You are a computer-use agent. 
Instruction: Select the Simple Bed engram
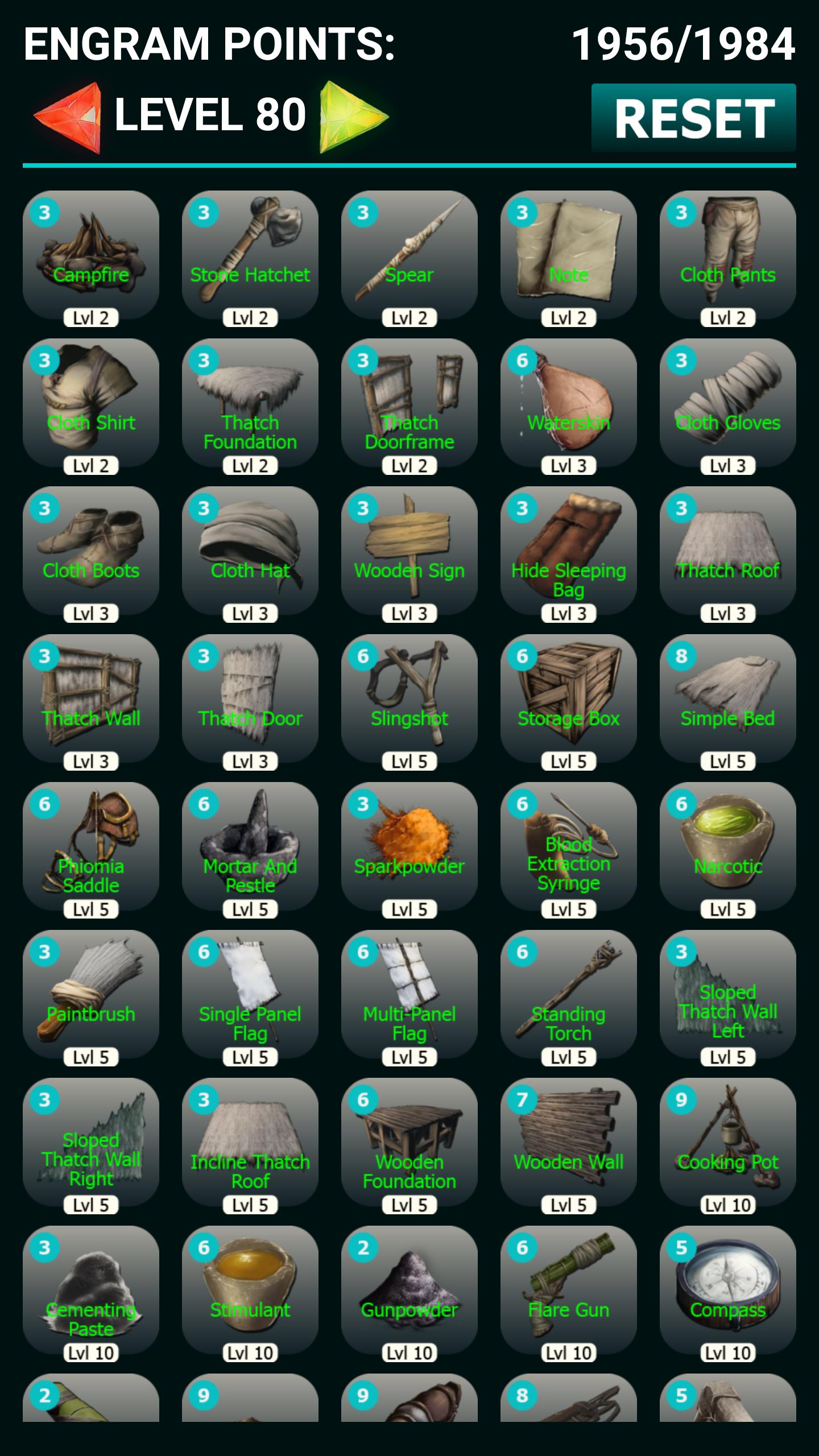click(728, 702)
